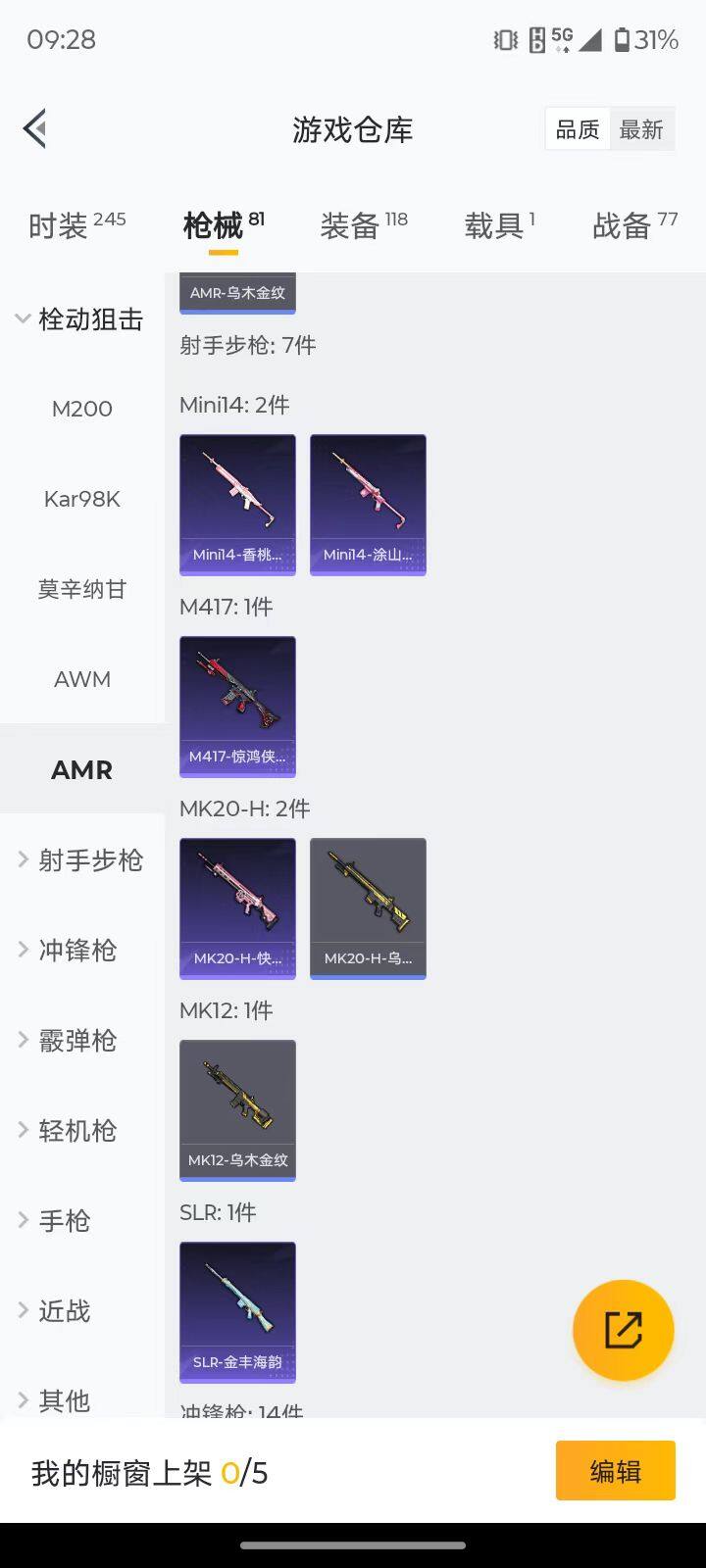Image resolution: width=706 pixels, height=1568 pixels.
Task: Switch to the 装备 equipment tab
Action: (353, 225)
